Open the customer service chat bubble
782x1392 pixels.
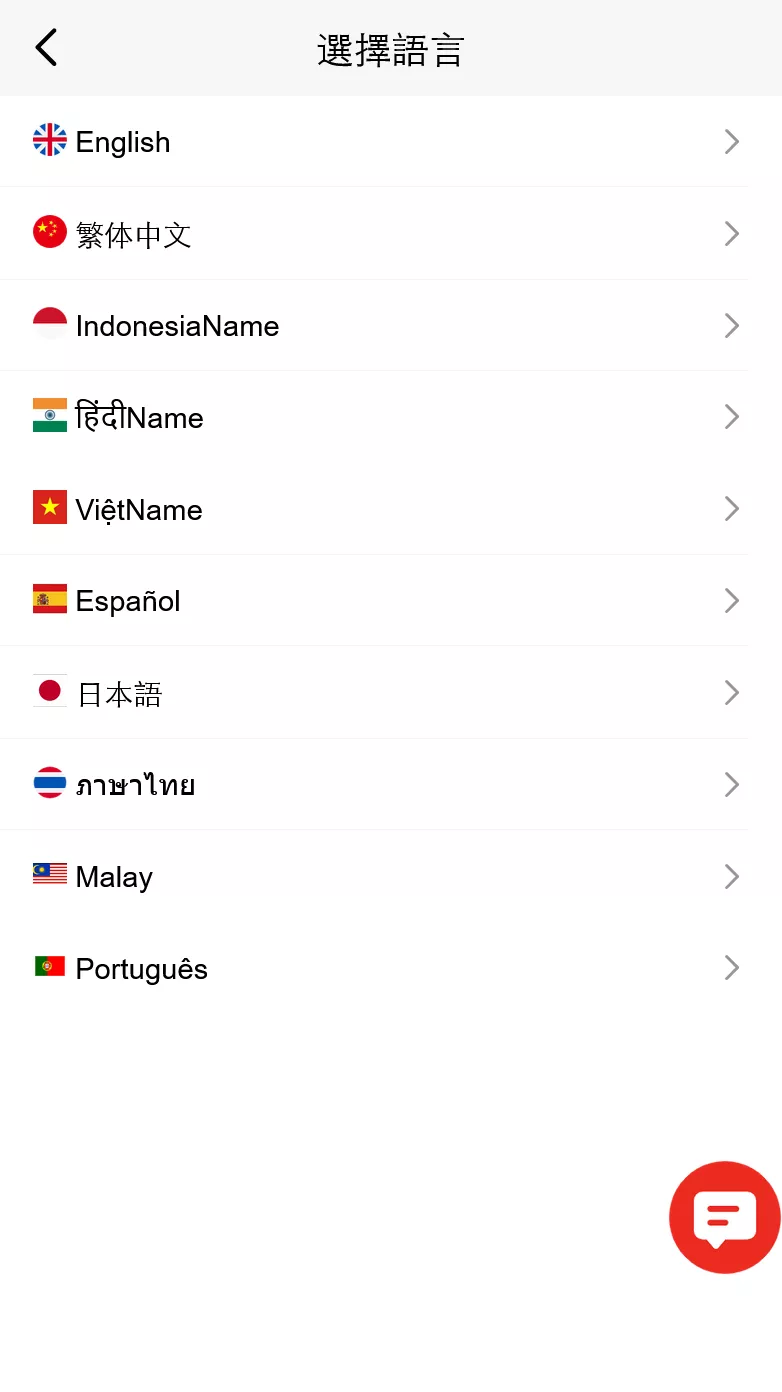(x=723, y=1216)
